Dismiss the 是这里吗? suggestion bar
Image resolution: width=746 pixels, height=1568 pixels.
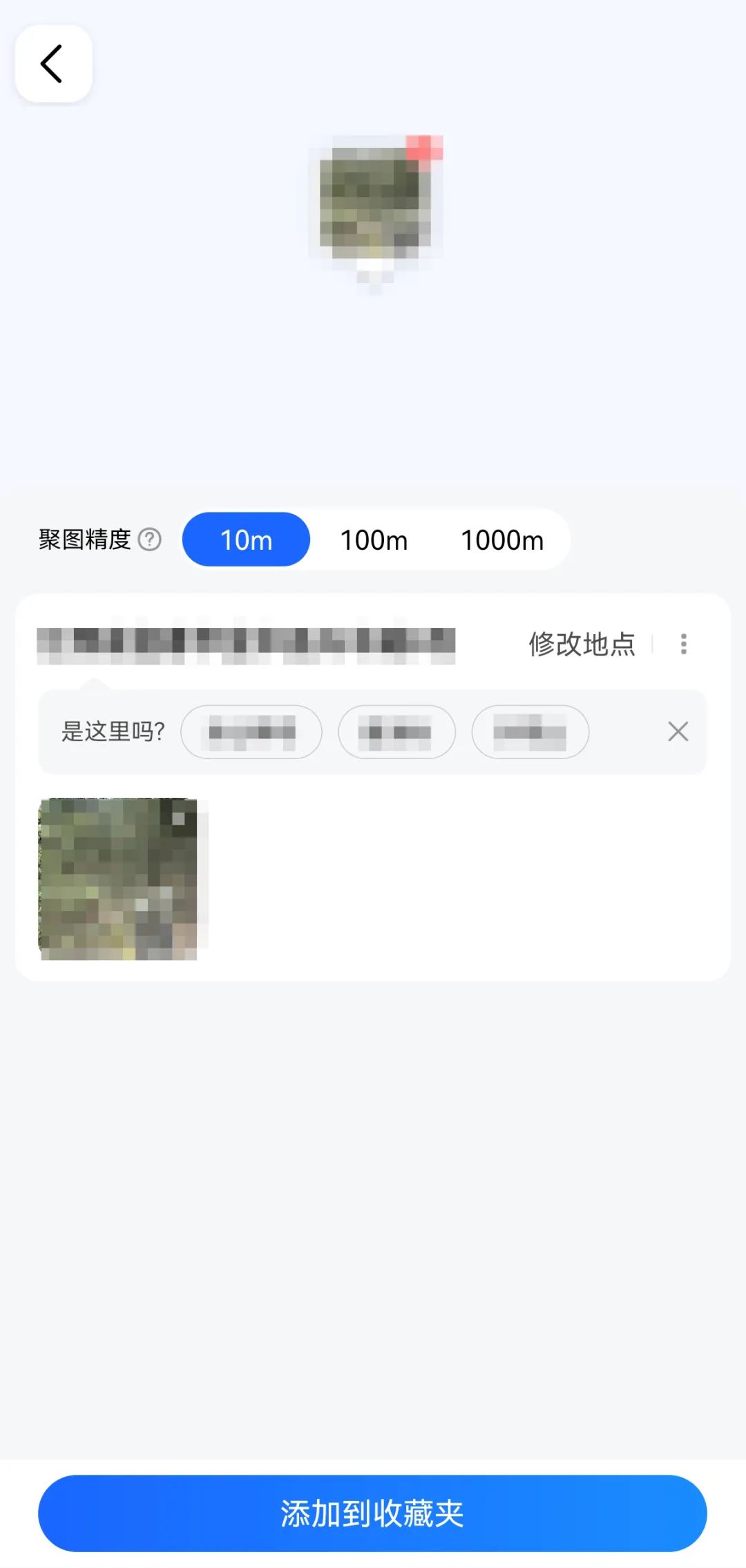coord(678,732)
